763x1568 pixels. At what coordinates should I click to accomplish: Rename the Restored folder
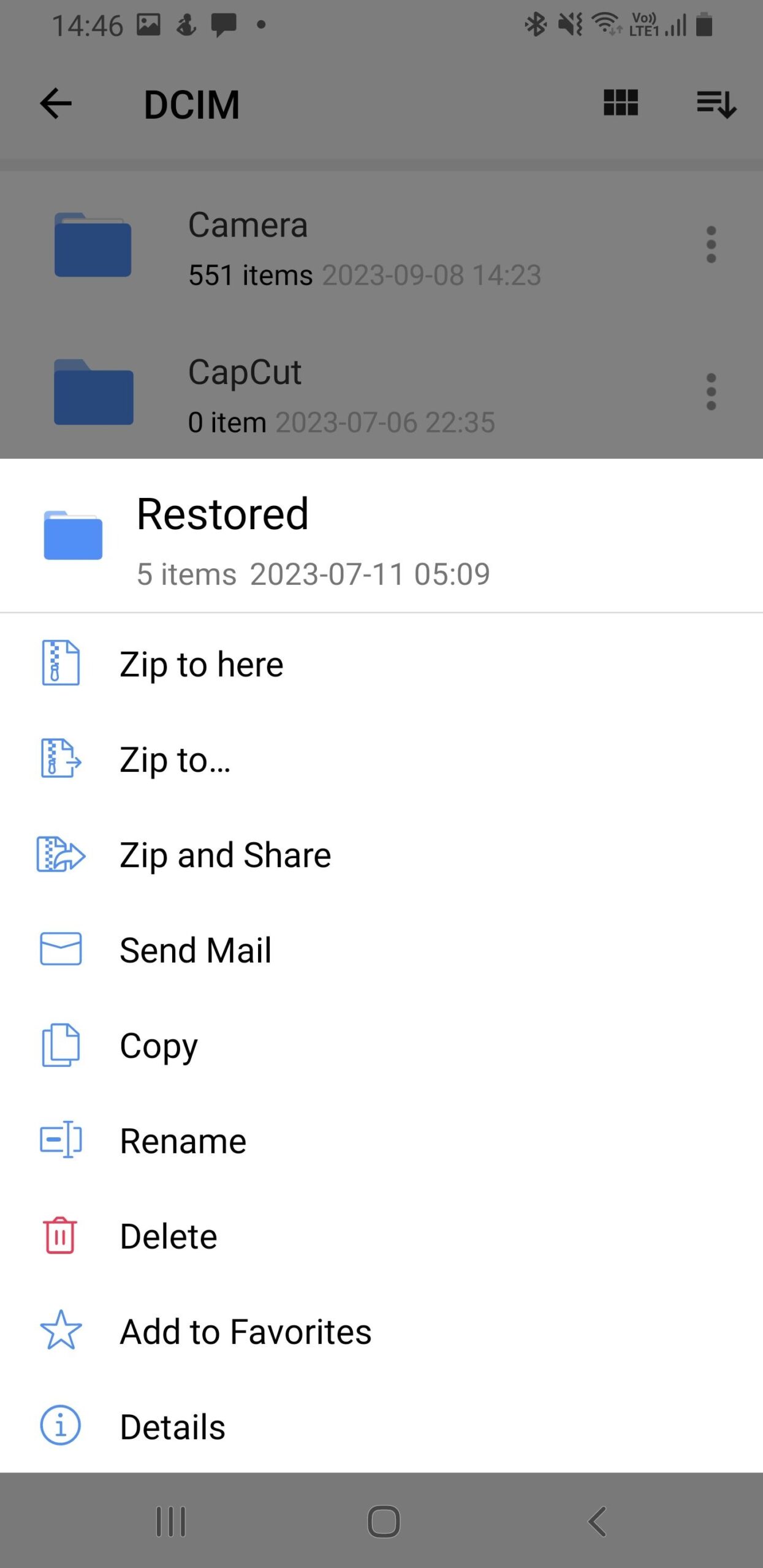(381, 1140)
